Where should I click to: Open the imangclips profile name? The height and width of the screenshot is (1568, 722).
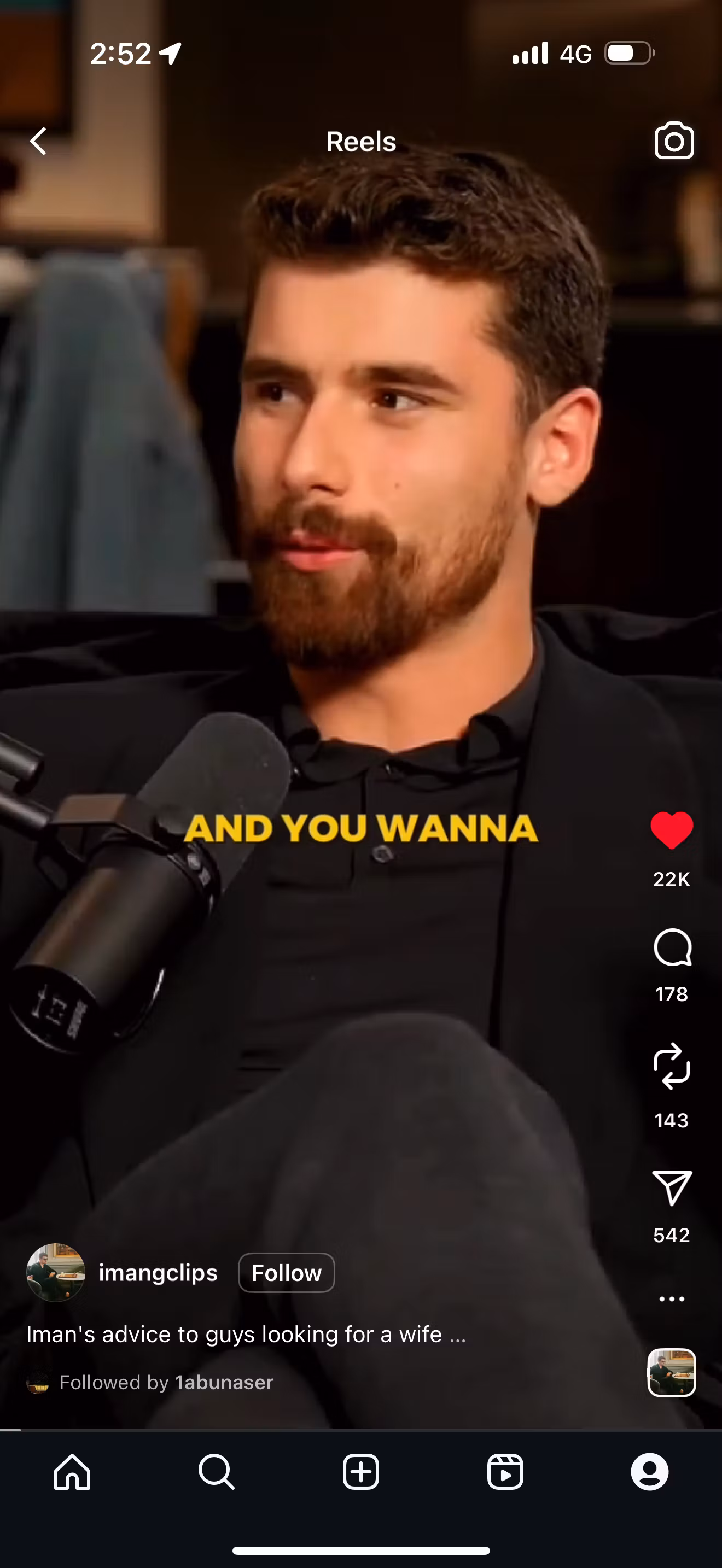coord(158,1273)
